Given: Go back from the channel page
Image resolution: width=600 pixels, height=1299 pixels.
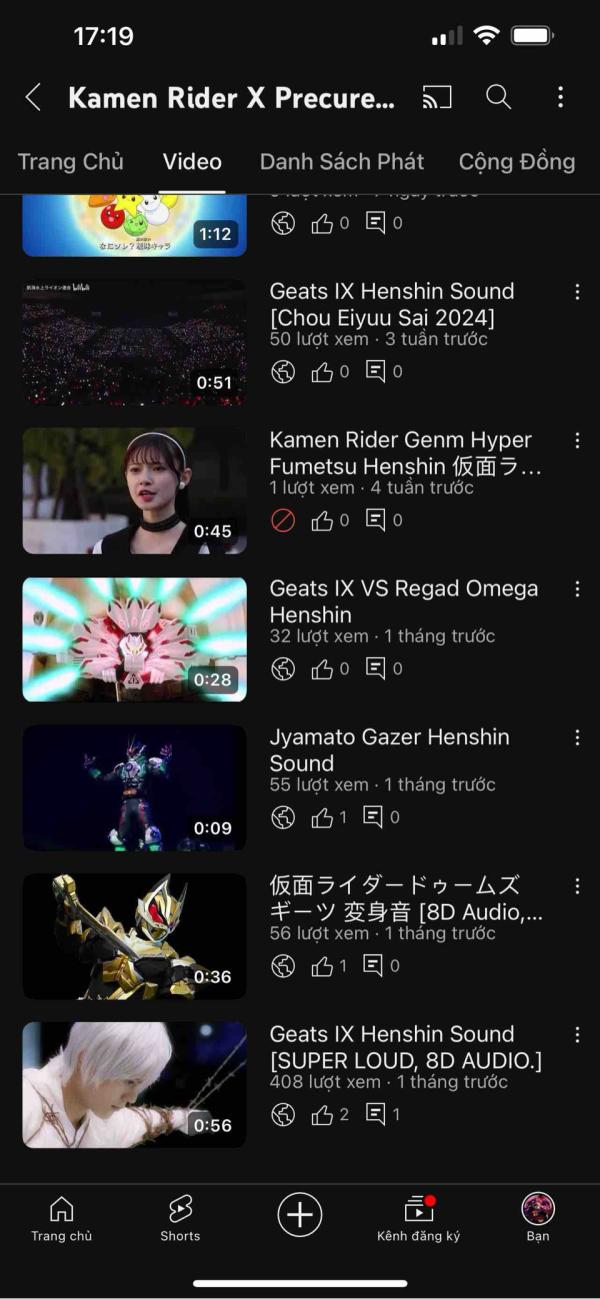Looking at the screenshot, I should click(x=33, y=97).
